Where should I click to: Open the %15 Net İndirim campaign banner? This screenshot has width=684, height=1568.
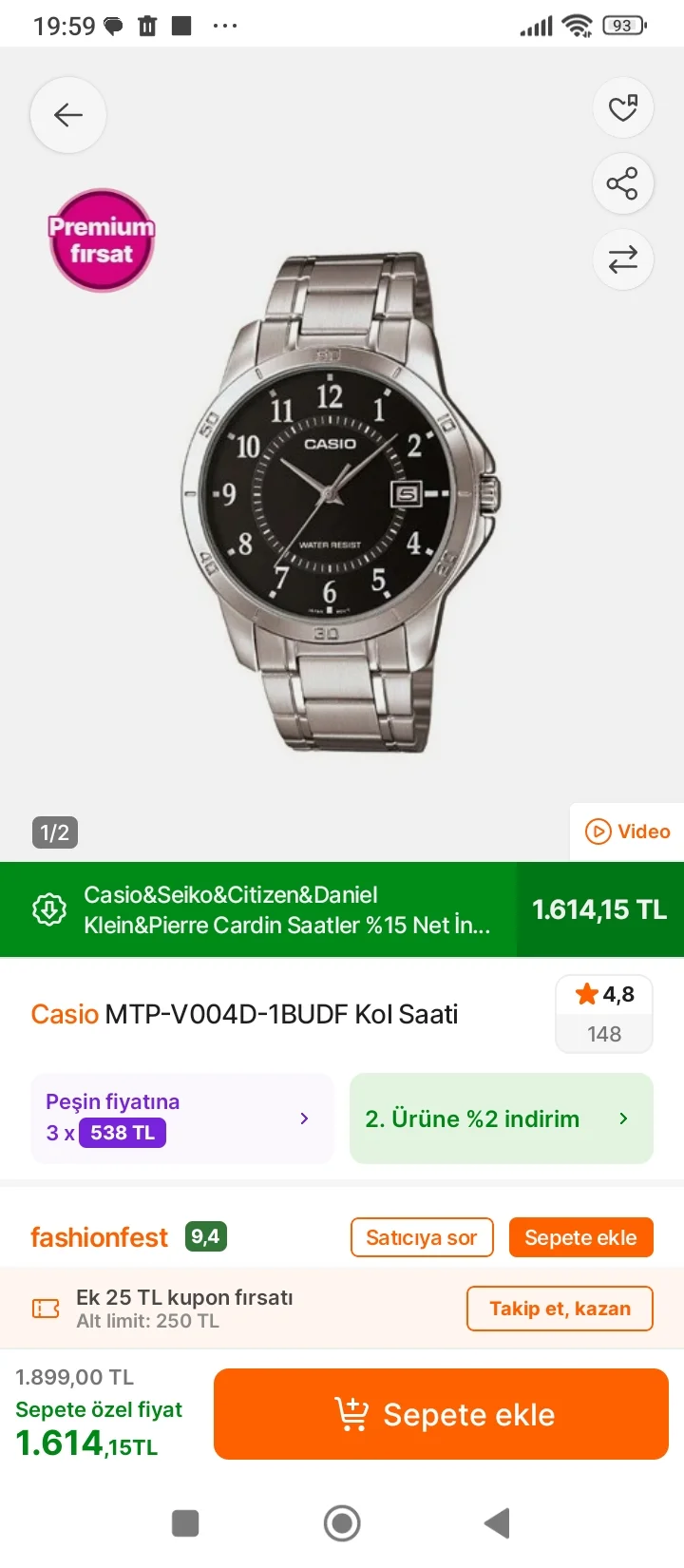(x=285, y=909)
